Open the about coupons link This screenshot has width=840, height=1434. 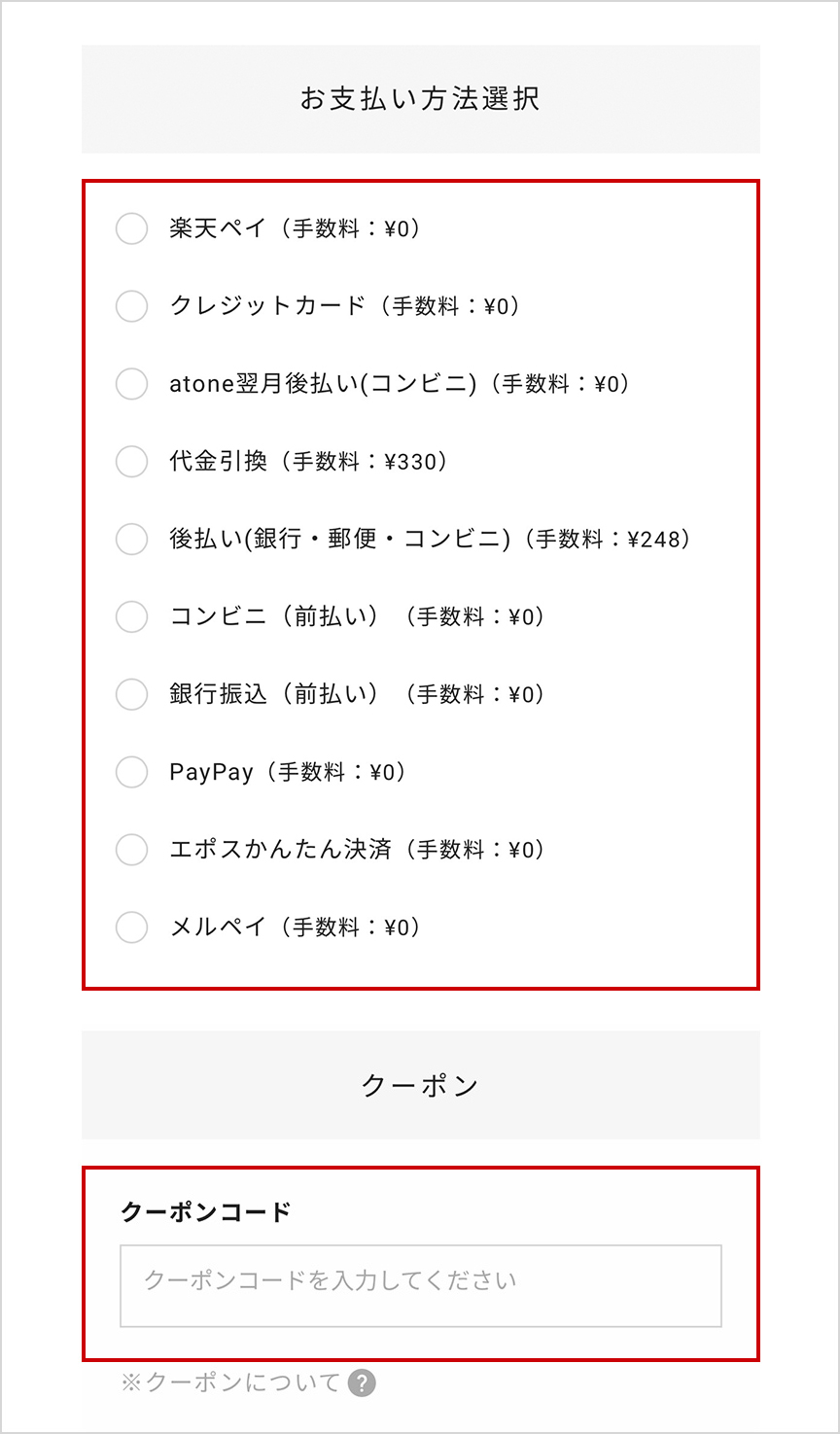(x=231, y=1382)
